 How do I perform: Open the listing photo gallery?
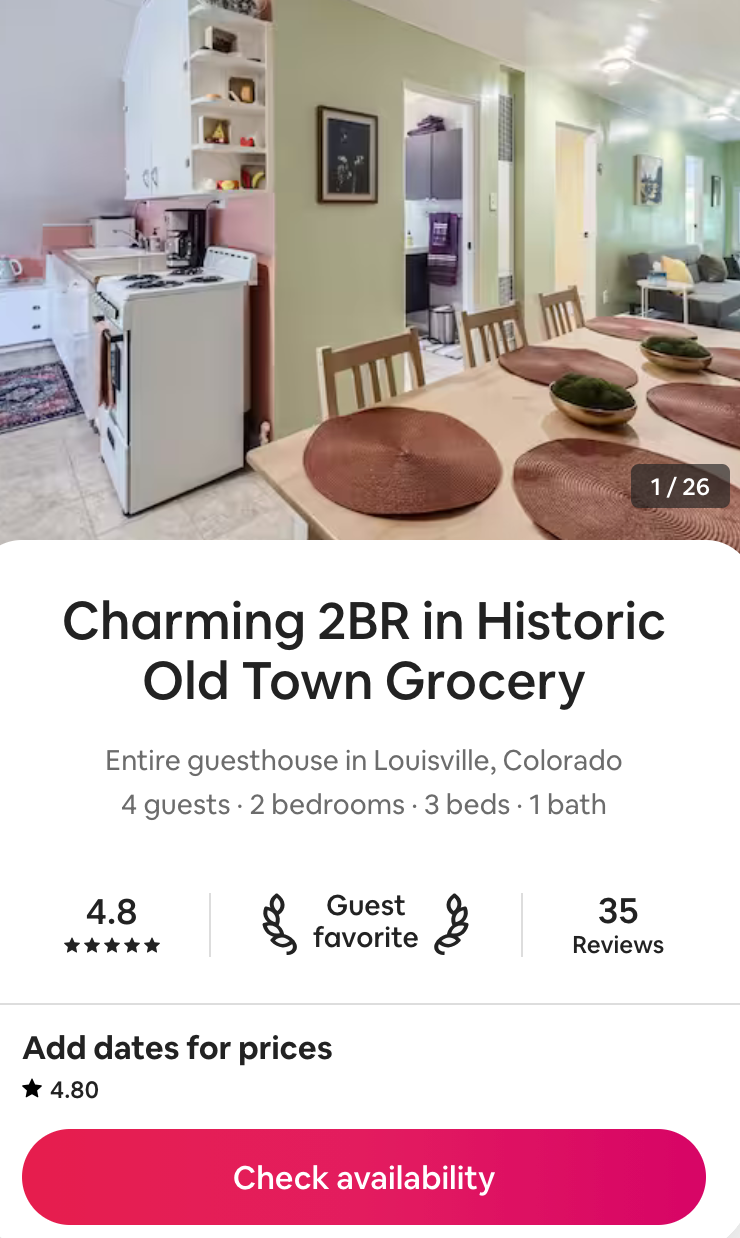tap(370, 270)
